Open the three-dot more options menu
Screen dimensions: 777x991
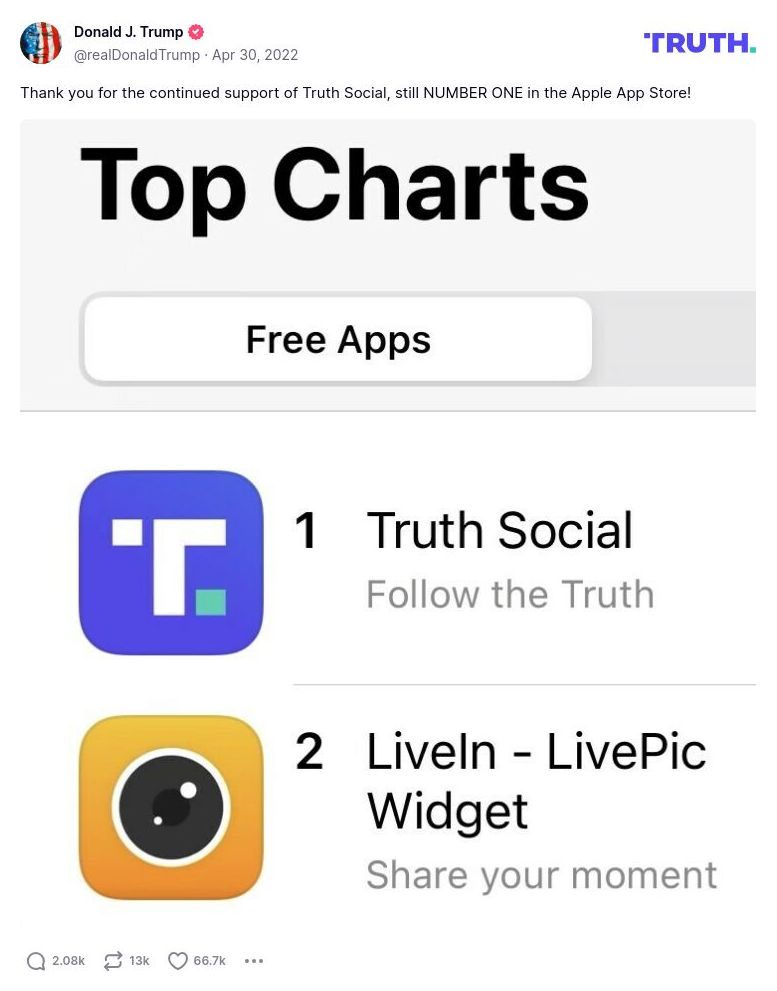[x=254, y=961]
